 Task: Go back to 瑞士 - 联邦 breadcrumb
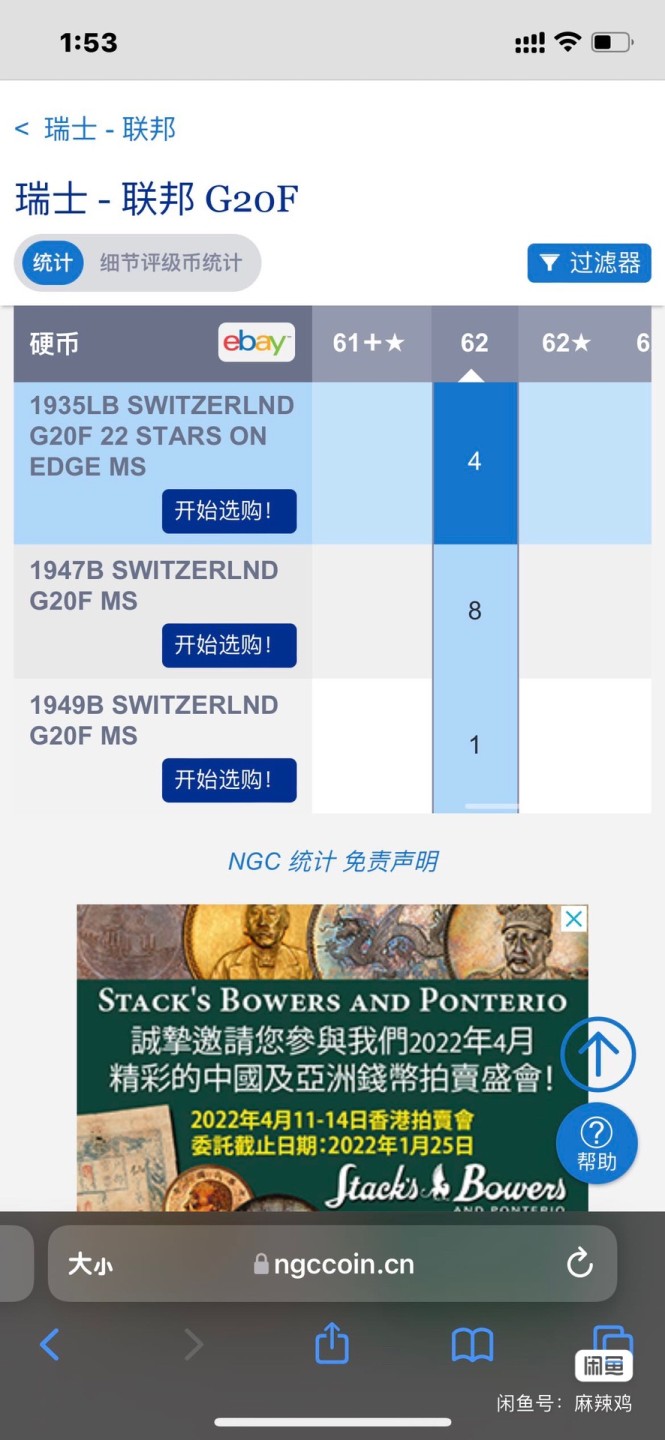[97, 129]
